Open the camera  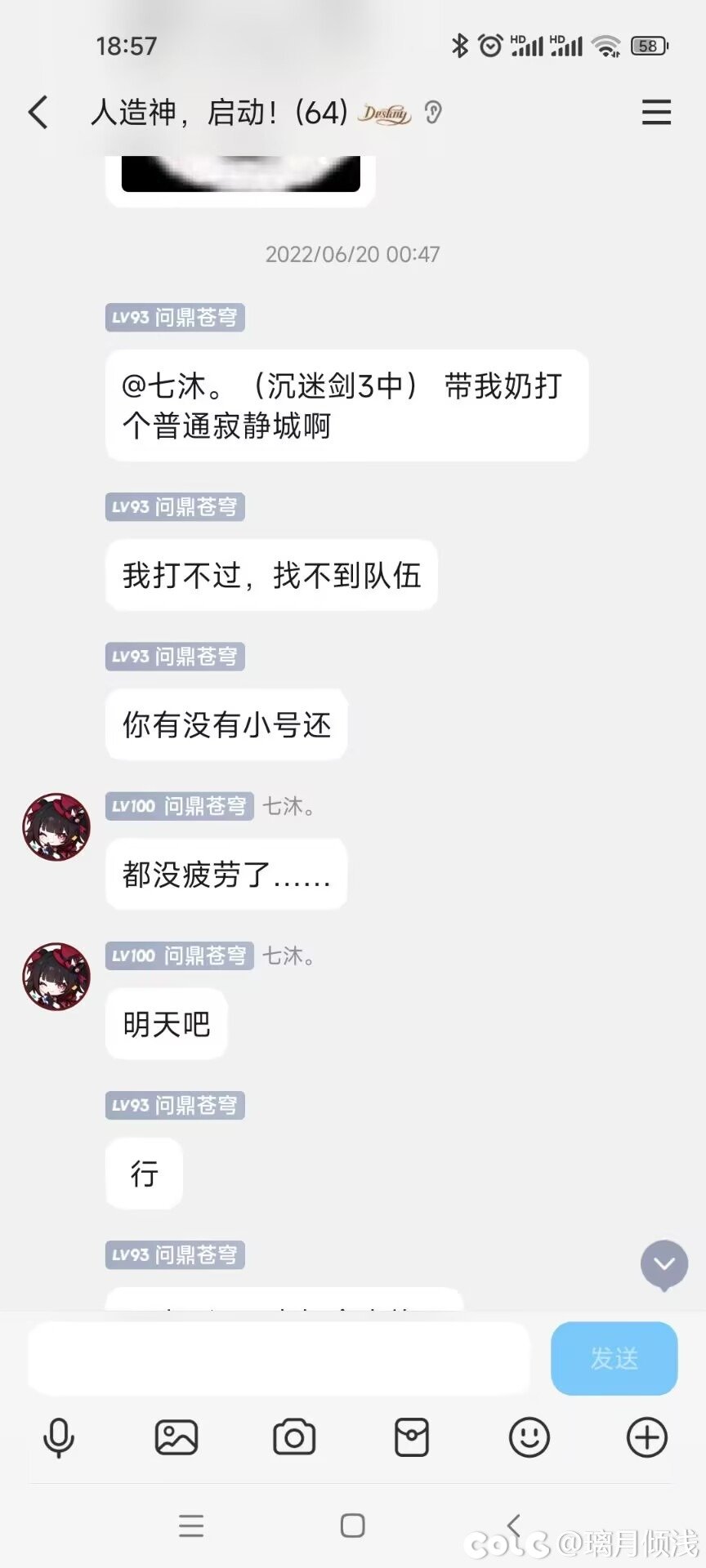(x=294, y=1437)
